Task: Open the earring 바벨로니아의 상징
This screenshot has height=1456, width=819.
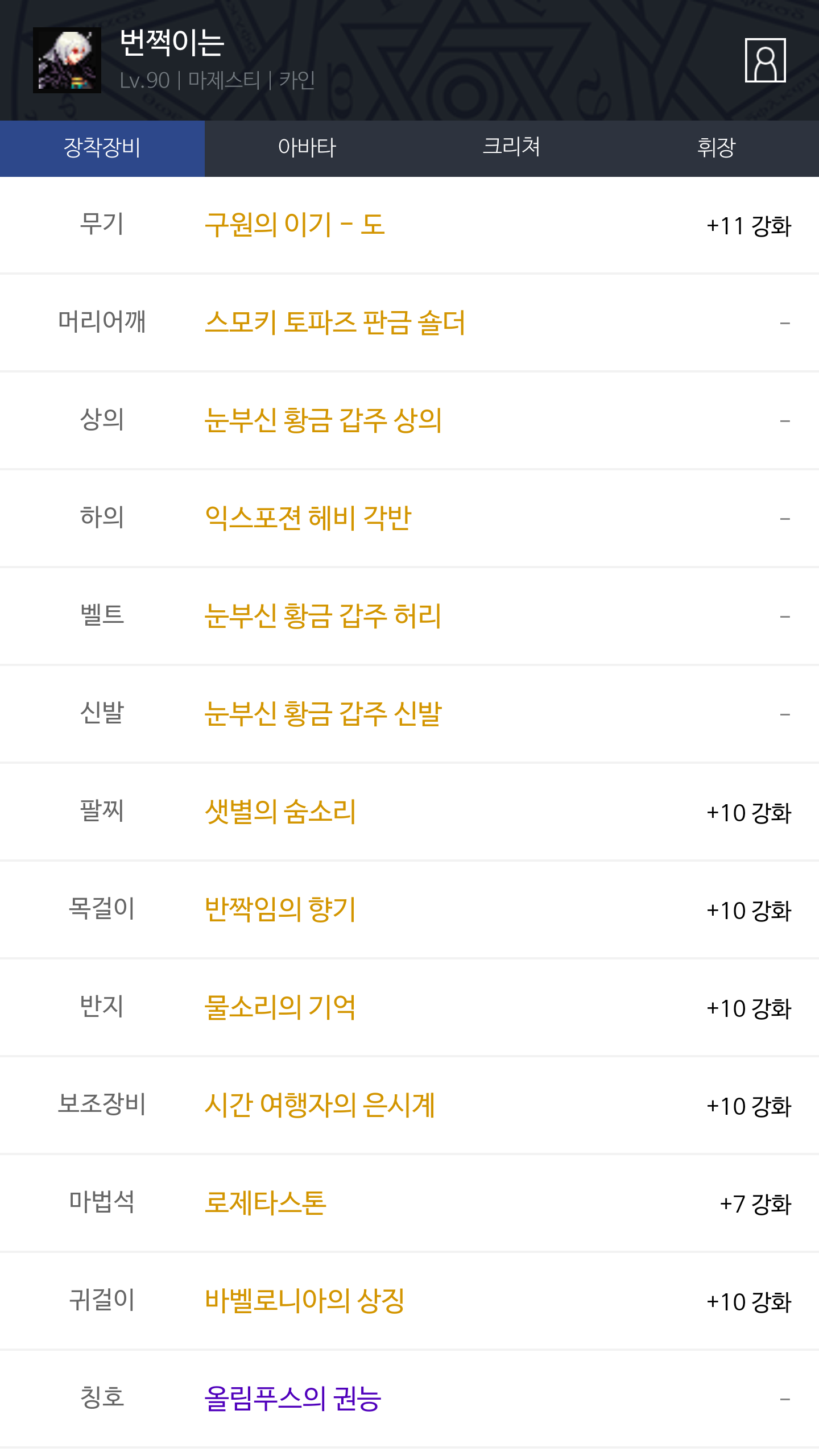Action: (305, 1301)
